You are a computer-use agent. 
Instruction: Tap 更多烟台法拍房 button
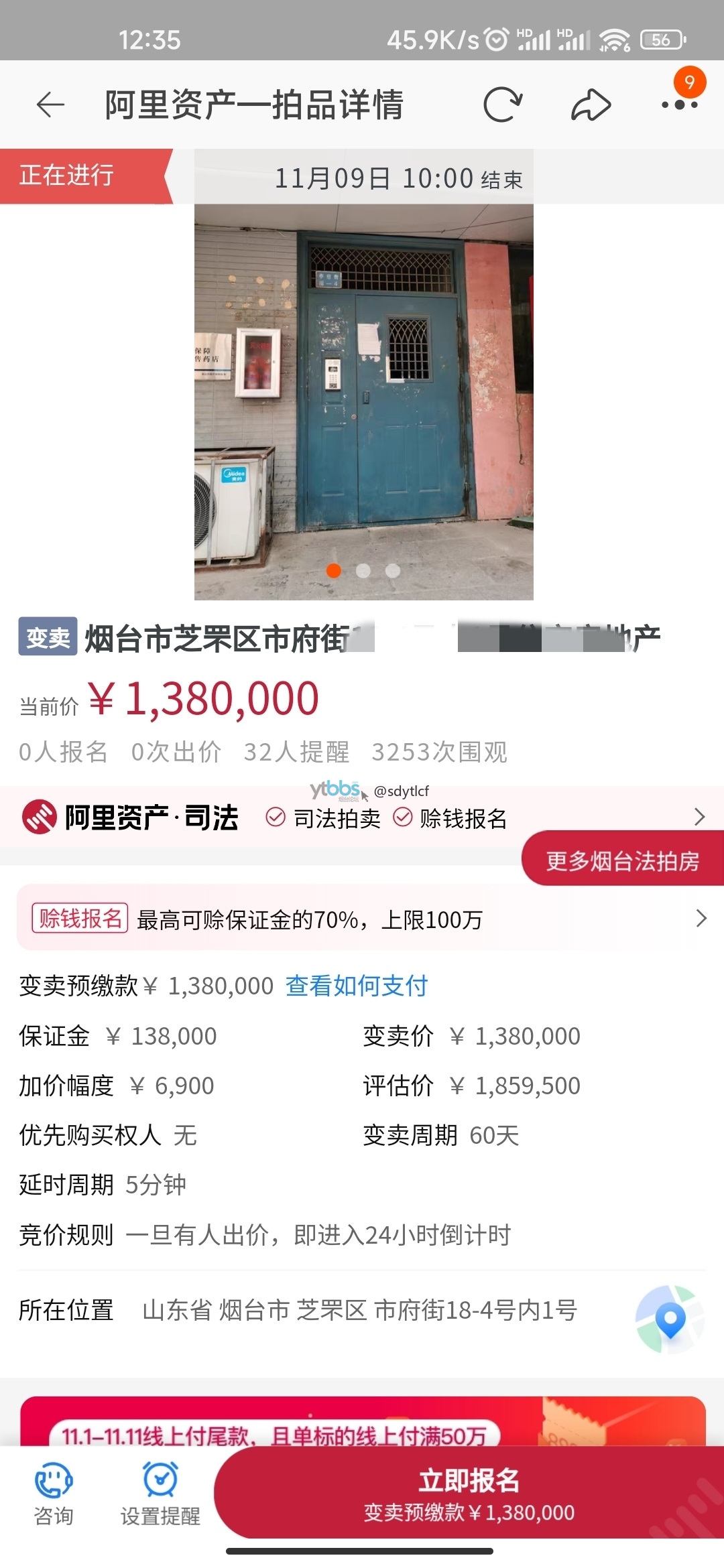[x=623, y=861]
